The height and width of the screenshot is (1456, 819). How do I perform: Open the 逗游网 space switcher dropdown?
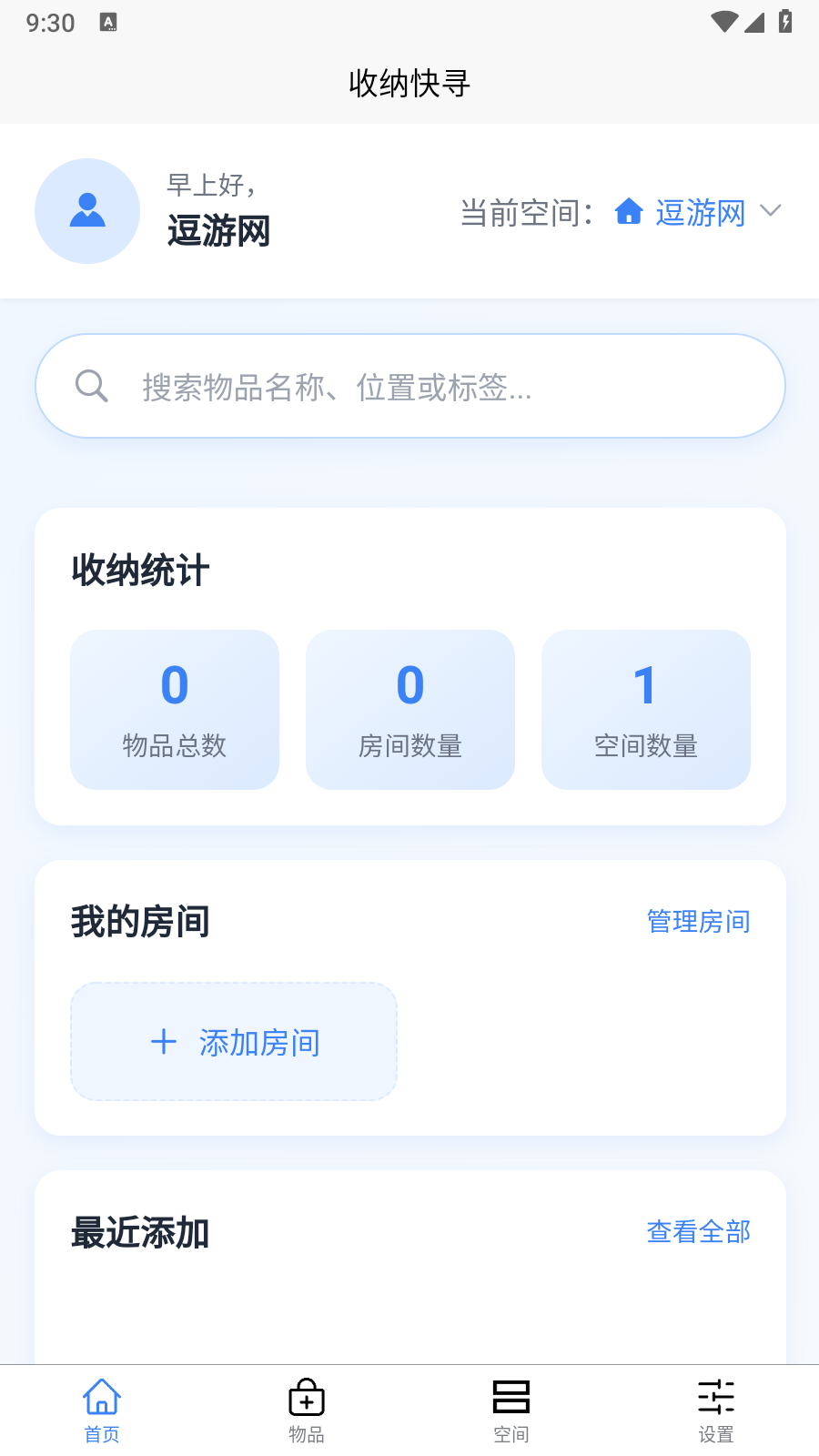[x=700, y=212]
